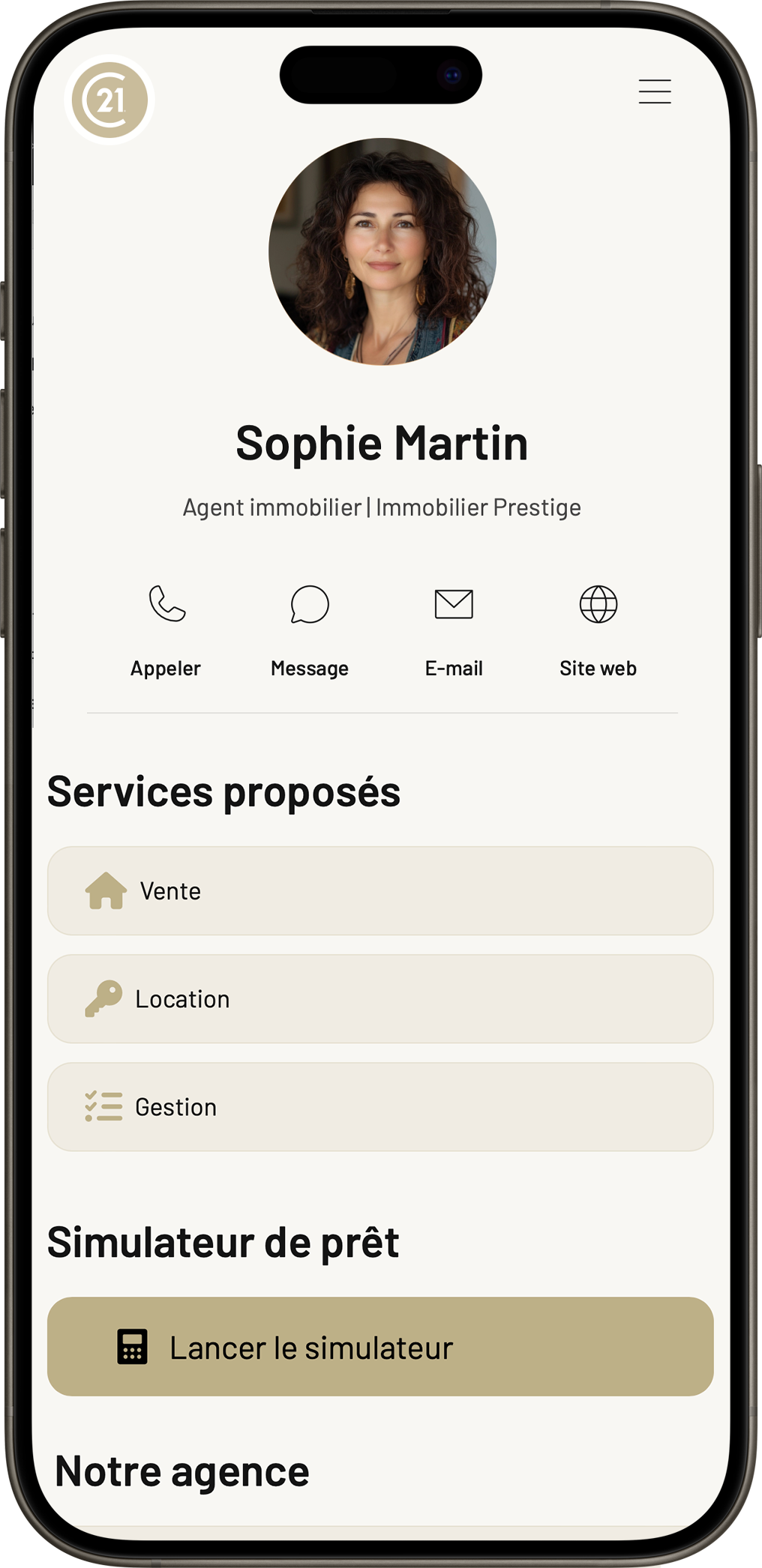Tap the Appeler label
762x1568 pixels.
click(x=166, y=668)
